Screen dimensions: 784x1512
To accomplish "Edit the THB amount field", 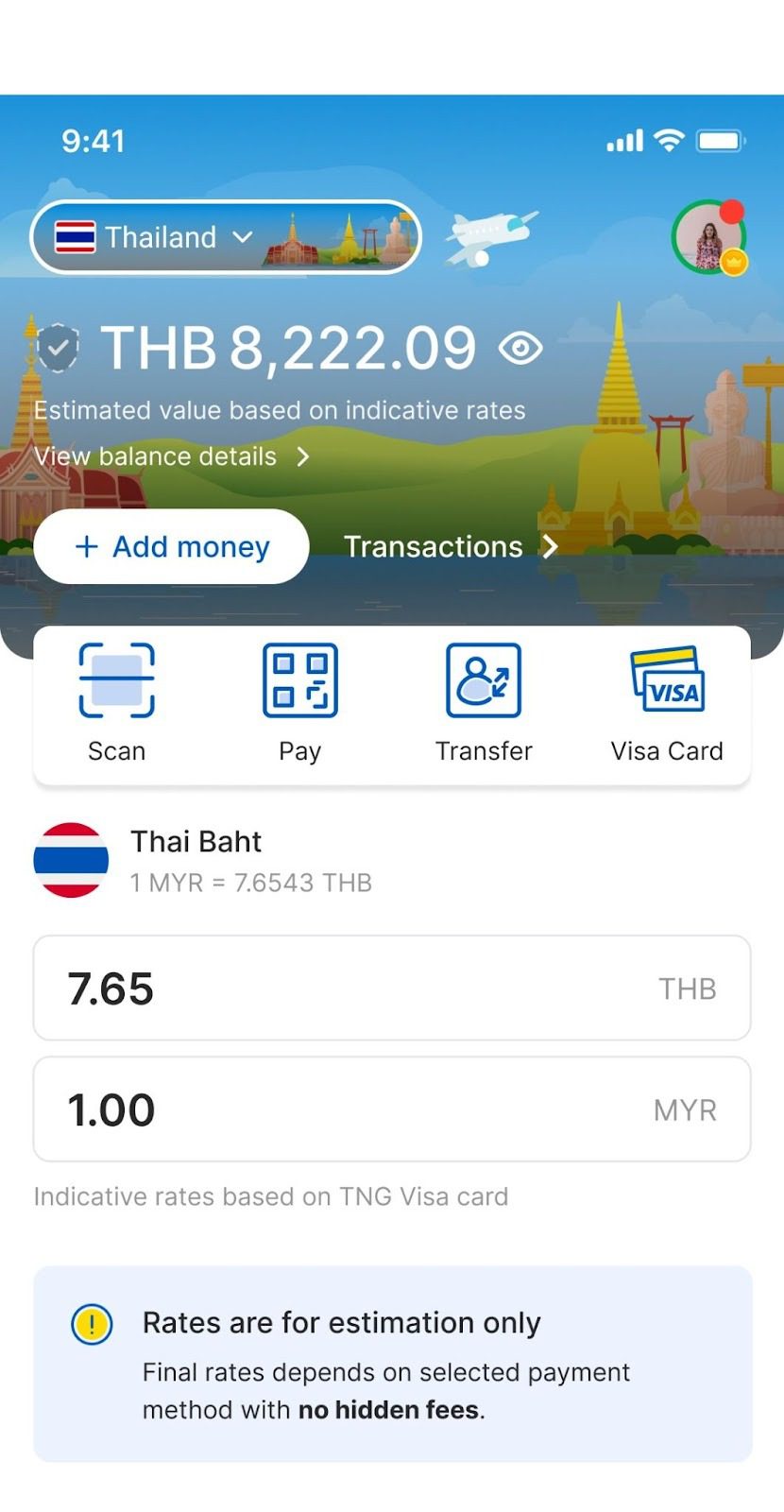I will pos(391,988).
